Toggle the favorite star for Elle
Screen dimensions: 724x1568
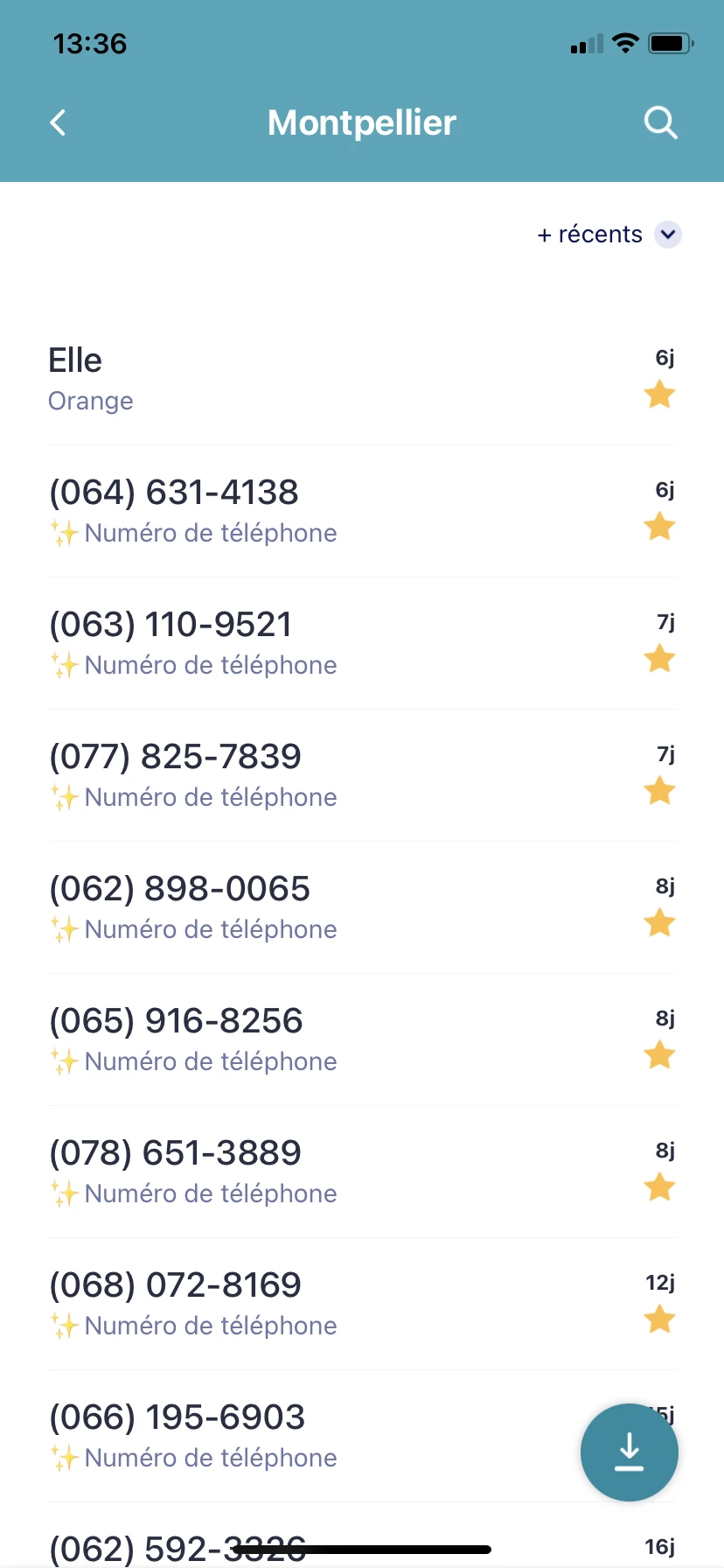coord(659,395)
